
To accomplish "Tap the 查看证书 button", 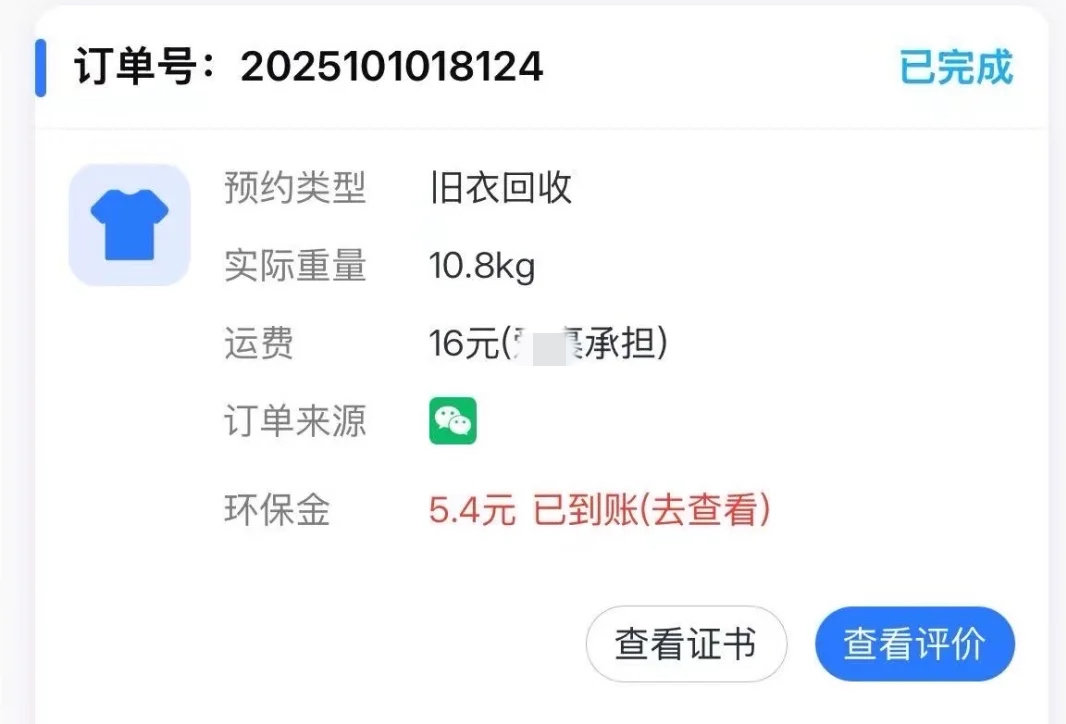I will point(686,644).
